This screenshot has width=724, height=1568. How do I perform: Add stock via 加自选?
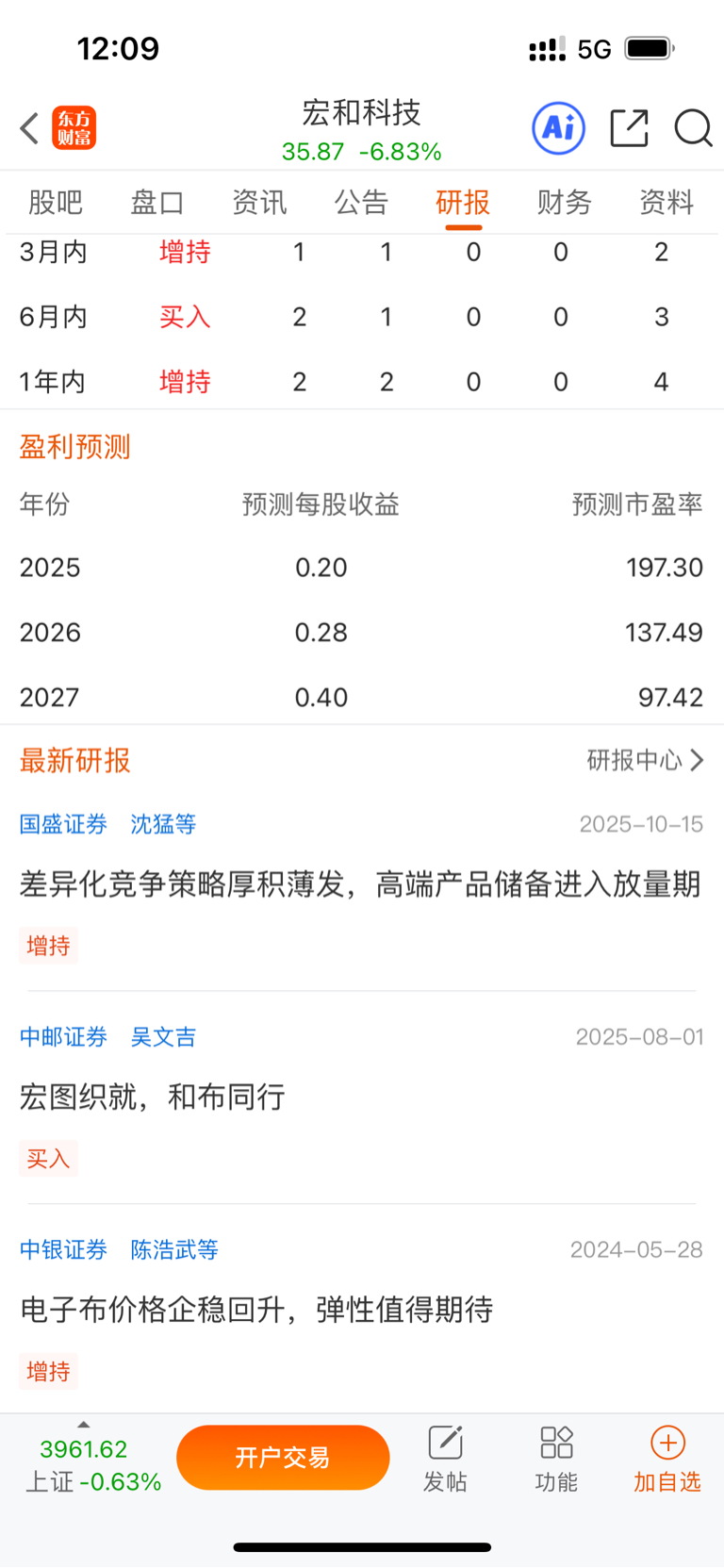pos(667,1459)
